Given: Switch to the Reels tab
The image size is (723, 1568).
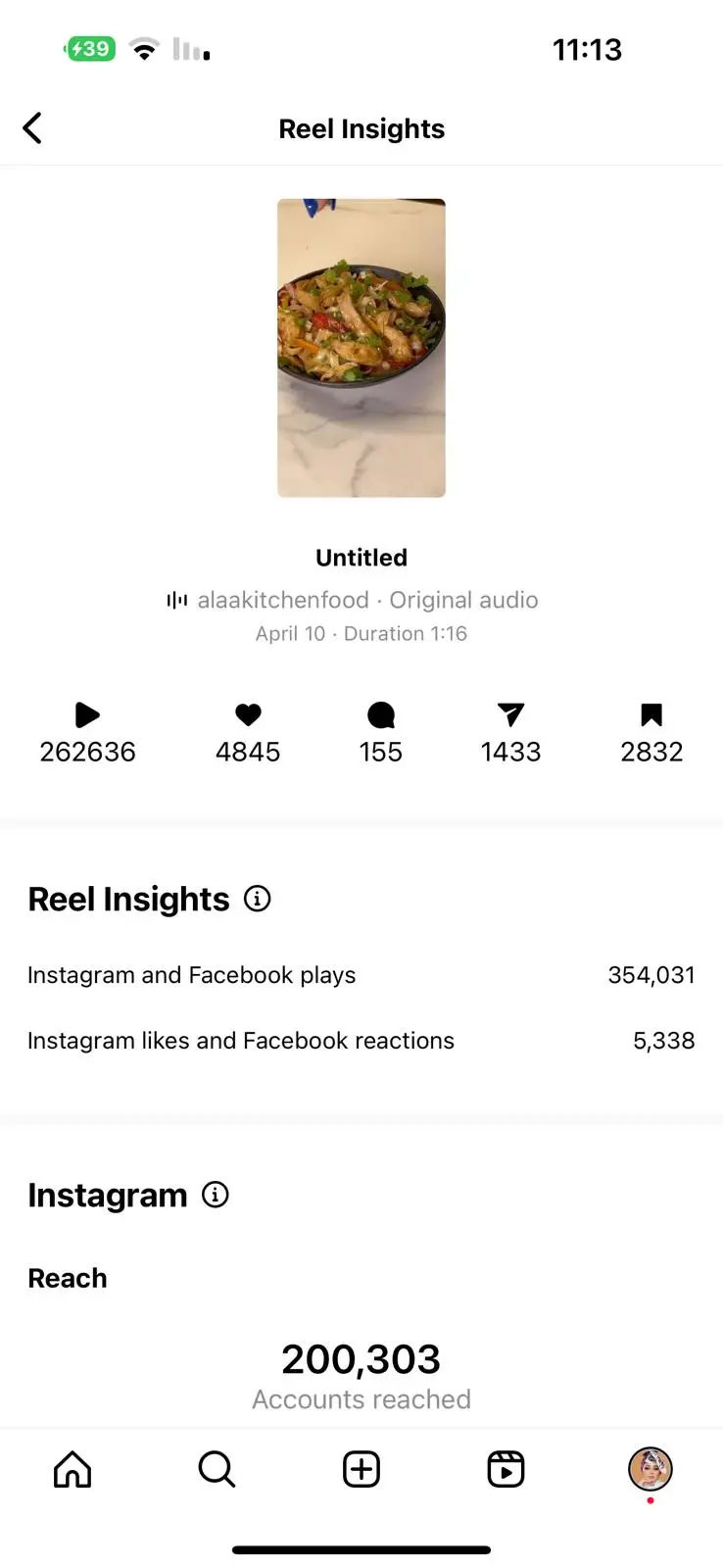Looking at the screenshot, I should (506, 1469).
